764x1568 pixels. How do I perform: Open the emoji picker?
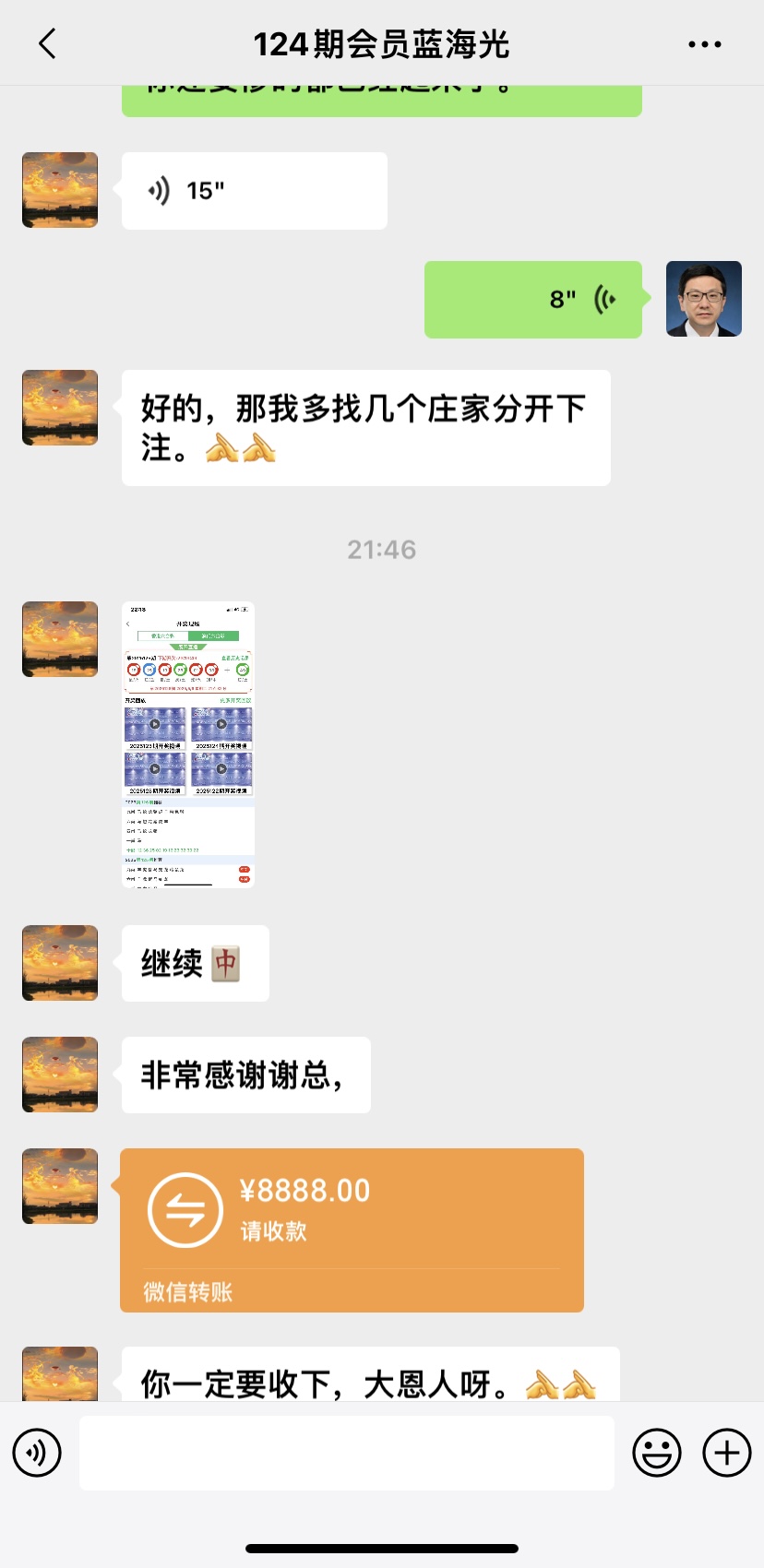click(x=656, y=1453)
